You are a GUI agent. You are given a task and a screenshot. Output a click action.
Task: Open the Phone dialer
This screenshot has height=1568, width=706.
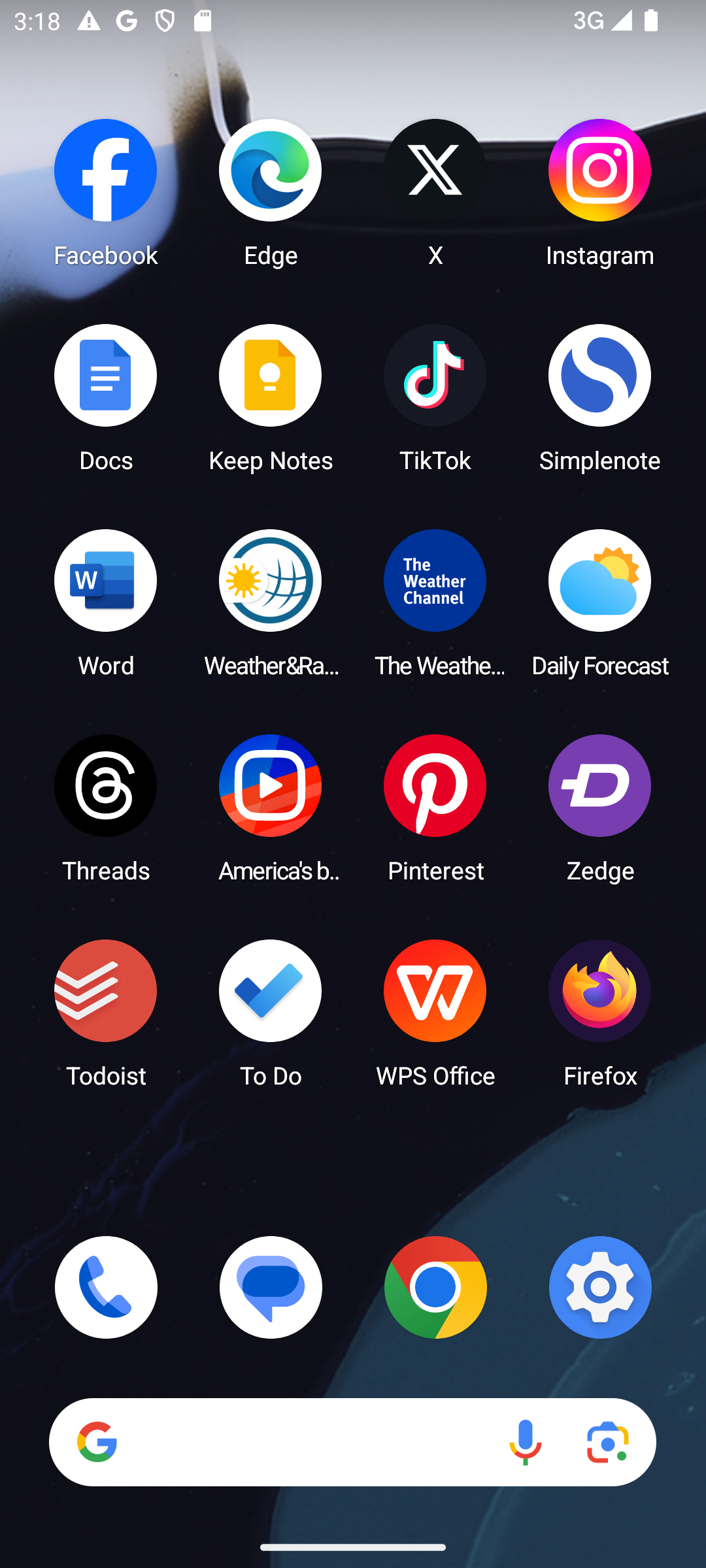pyautogui.click(x=106, y=1287)
